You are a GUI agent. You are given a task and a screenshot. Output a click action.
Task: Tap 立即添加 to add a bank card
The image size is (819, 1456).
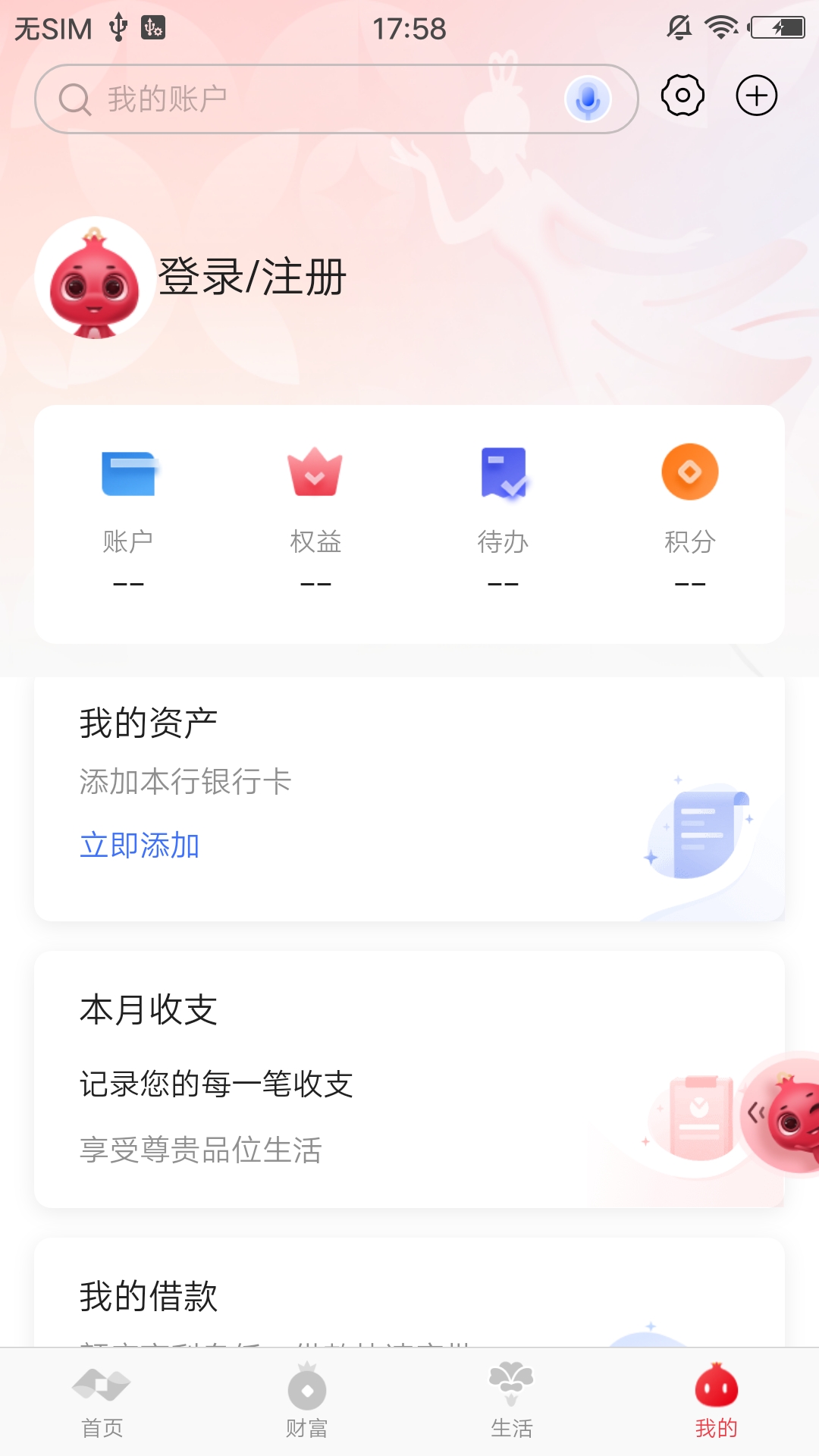pos(140,844)
